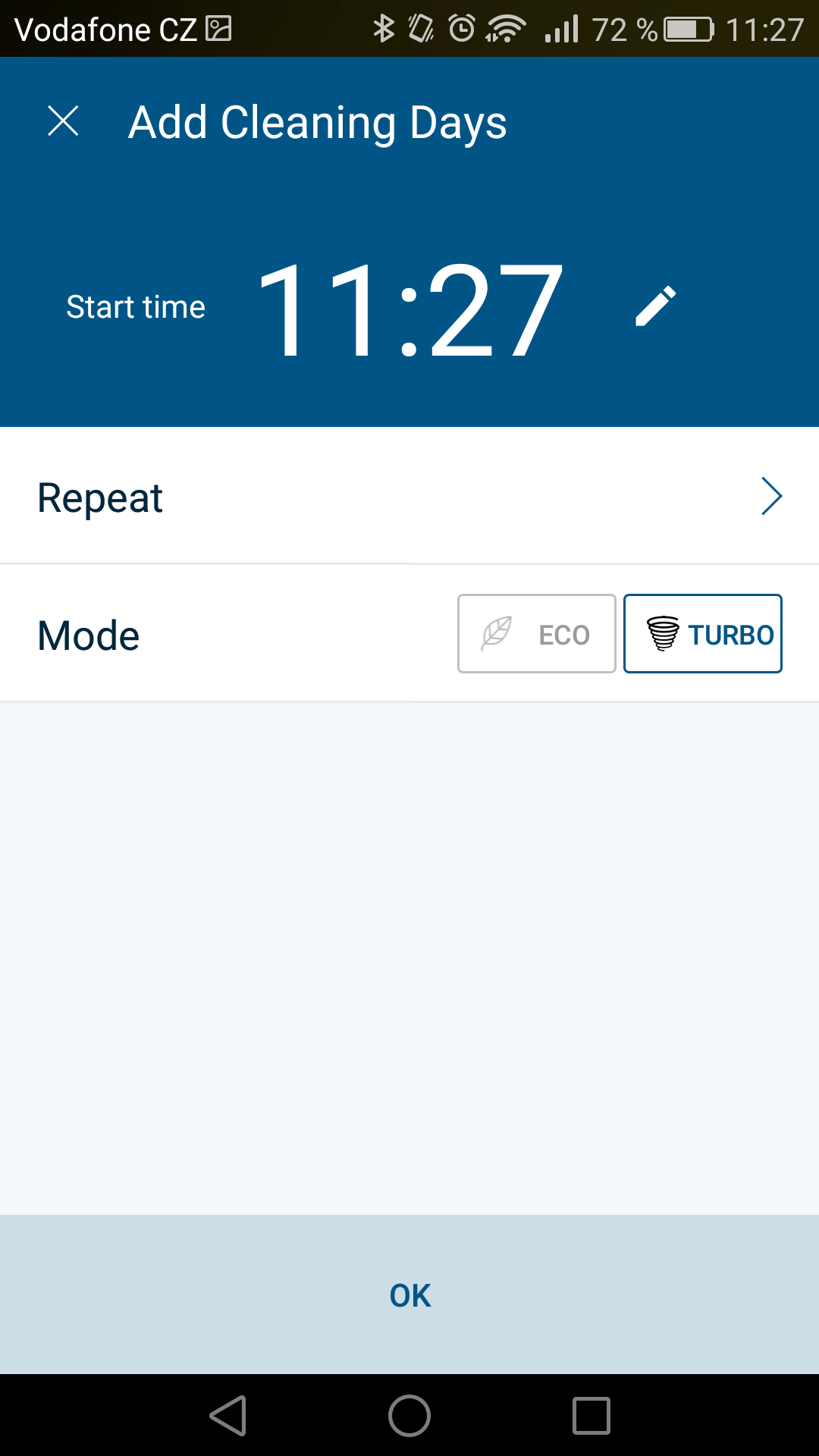819x1456 pixels.
Task: Open the Repeat settings row
Action: [409, 496]
